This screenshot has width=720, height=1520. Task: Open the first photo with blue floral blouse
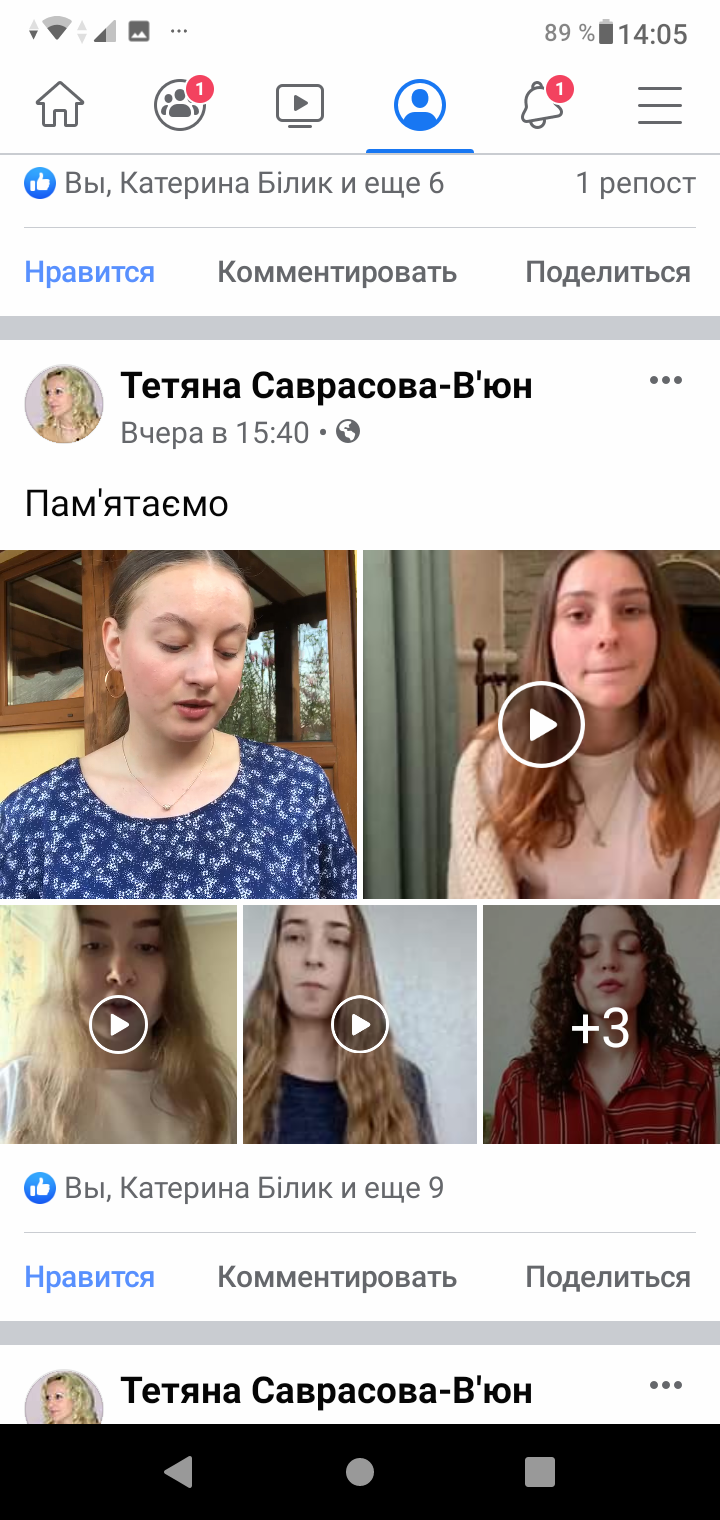(x=178, y=725)
